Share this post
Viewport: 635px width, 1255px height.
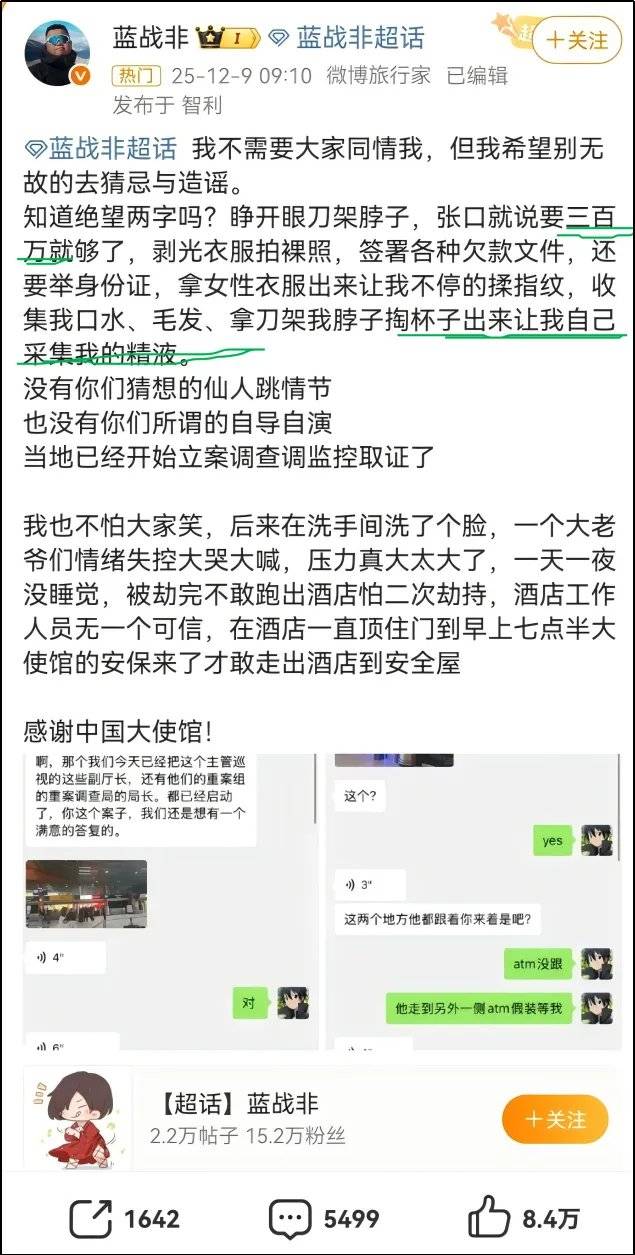point(125,1219)
